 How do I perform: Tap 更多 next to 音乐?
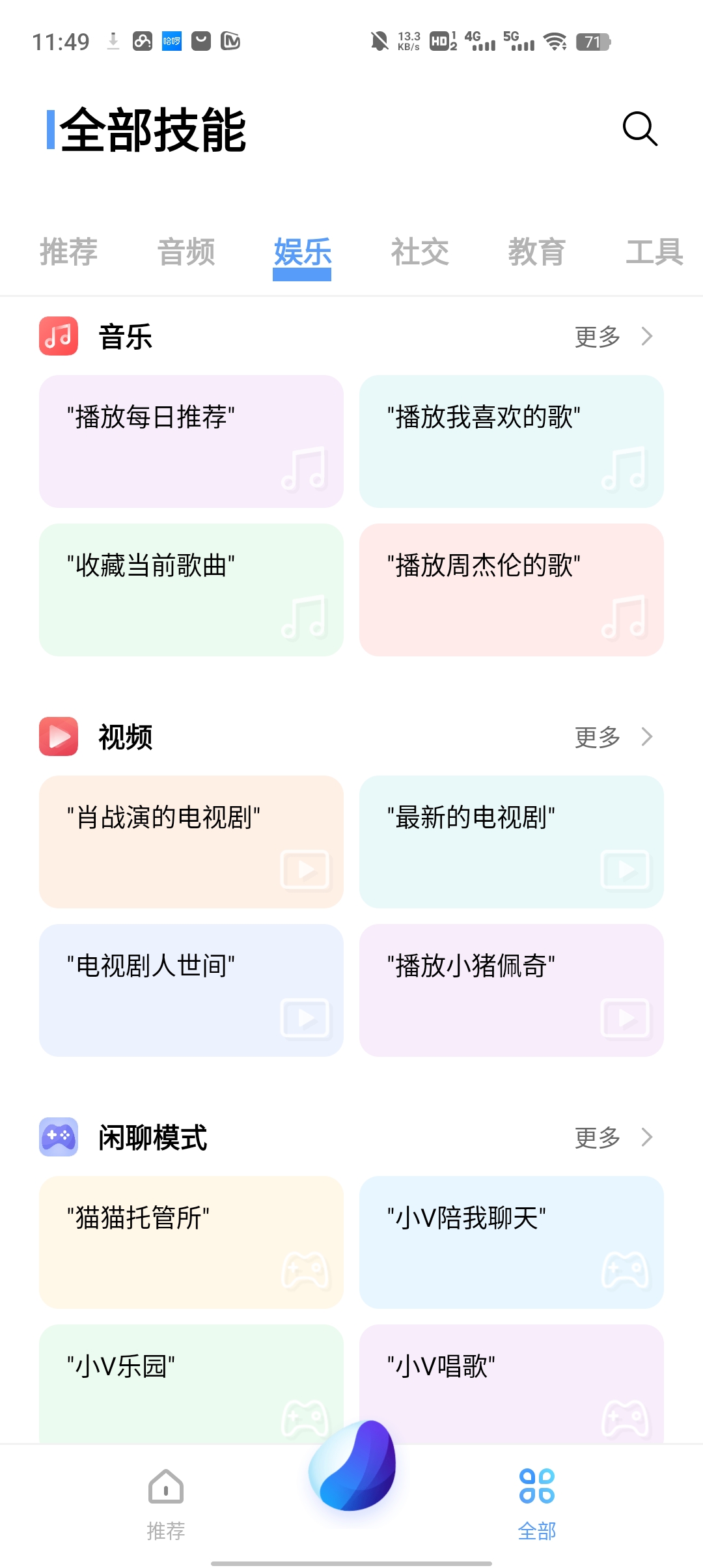597,336
